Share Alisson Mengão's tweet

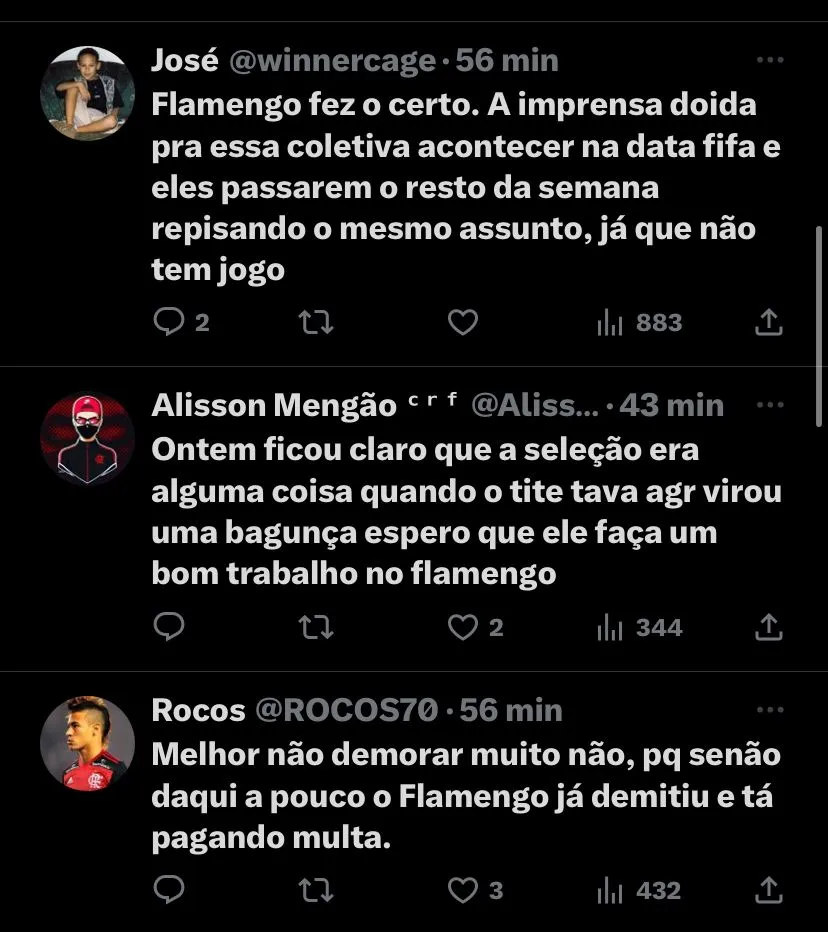[x=768, y=627]
